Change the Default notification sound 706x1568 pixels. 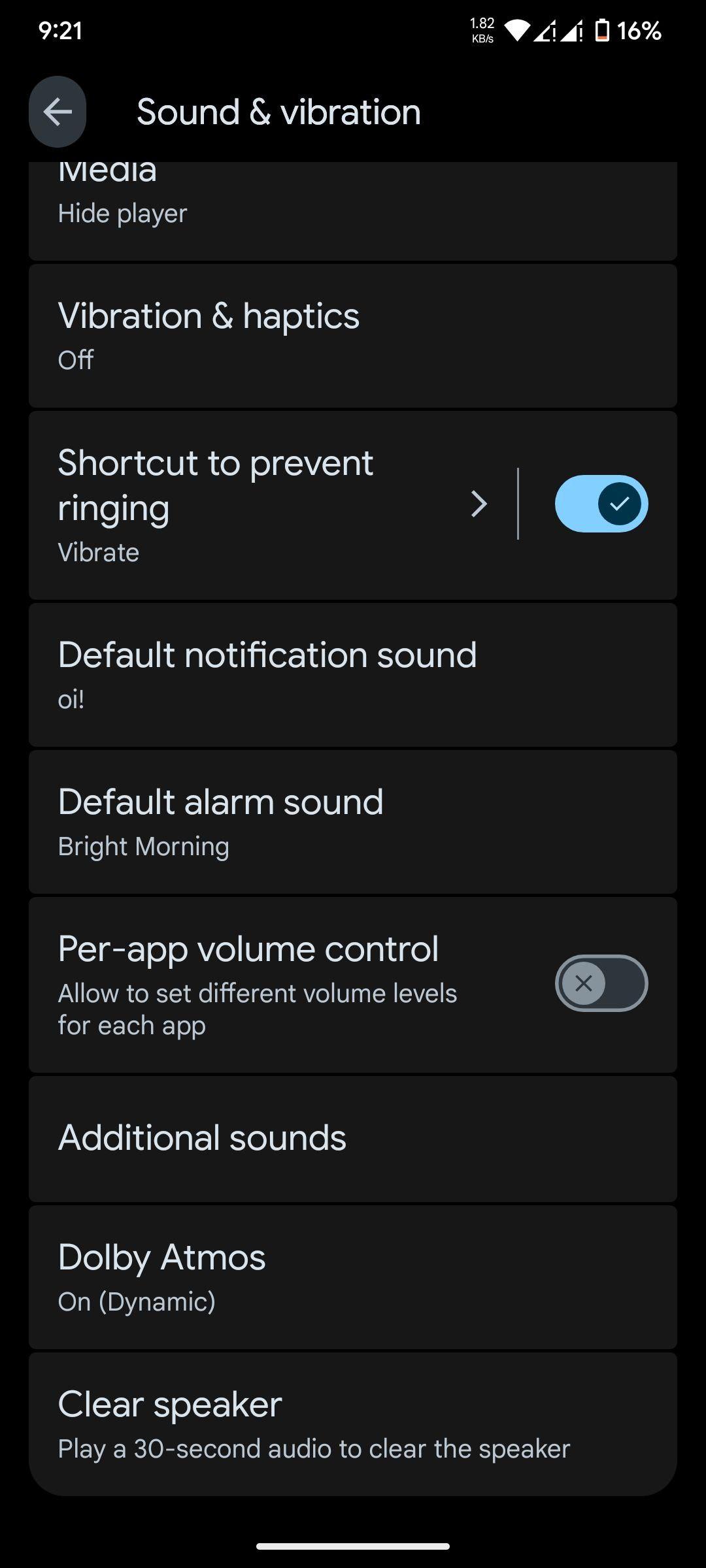pos(353,675)
